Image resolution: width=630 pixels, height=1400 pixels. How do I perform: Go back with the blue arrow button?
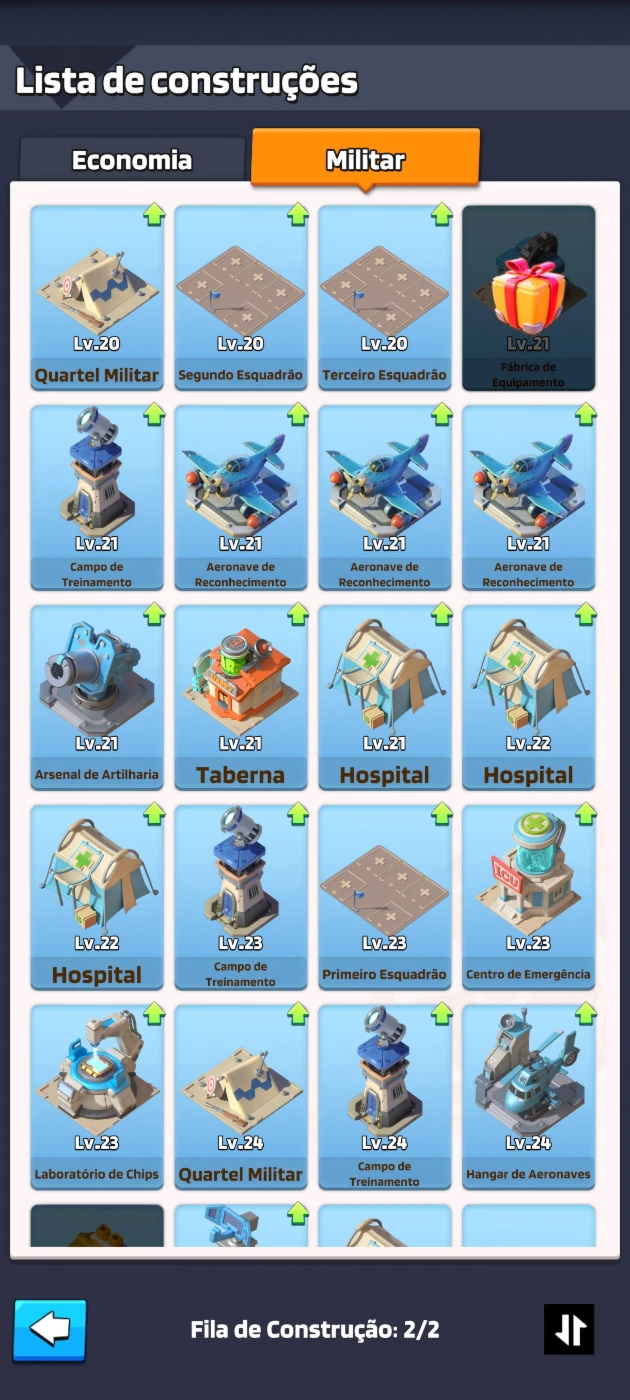50,1330
